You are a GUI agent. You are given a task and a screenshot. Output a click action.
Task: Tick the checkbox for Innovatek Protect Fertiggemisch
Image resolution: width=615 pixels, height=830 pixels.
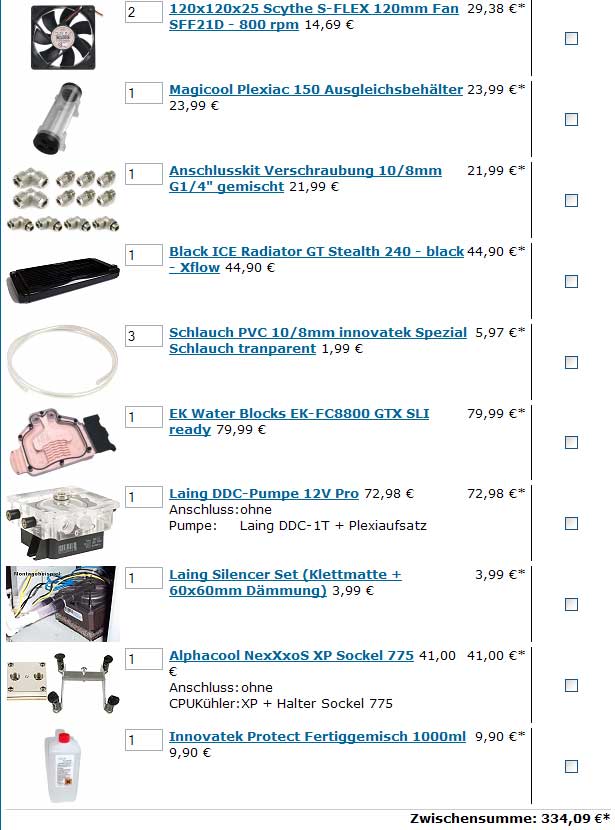(x=571, y=767)
